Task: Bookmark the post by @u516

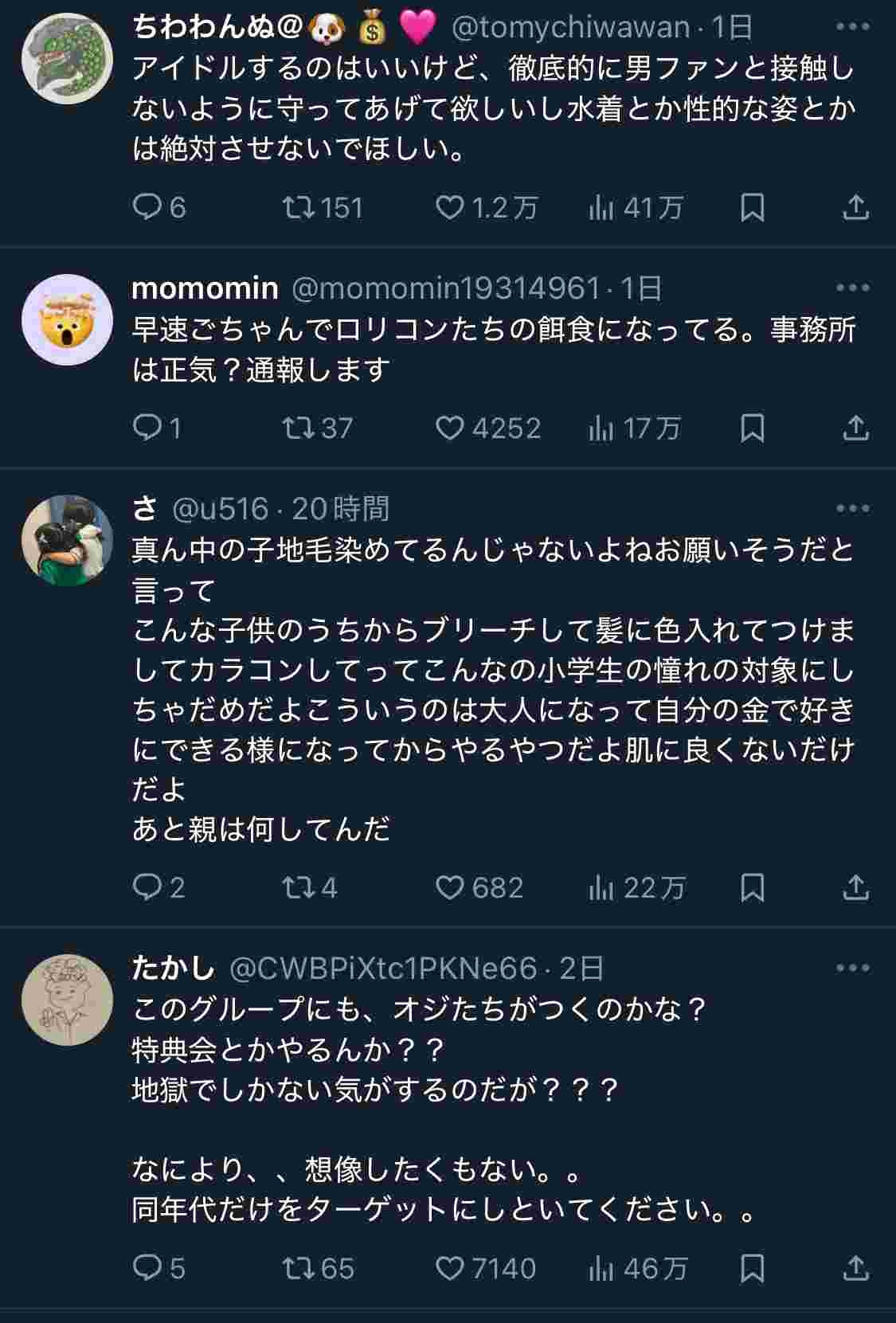Action: click(x=752, y=887)
